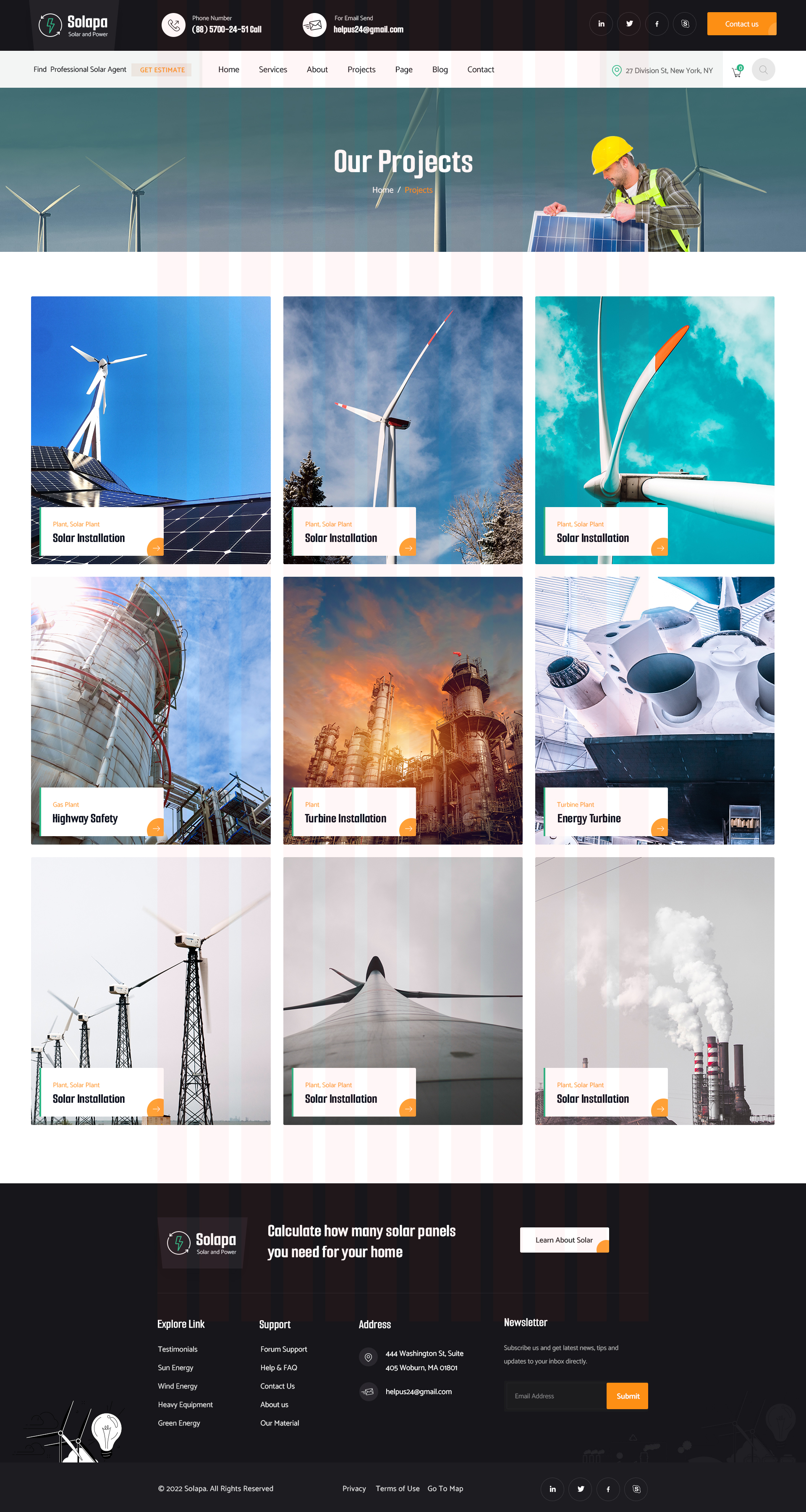Open the Blog menu item

point(440,69)
